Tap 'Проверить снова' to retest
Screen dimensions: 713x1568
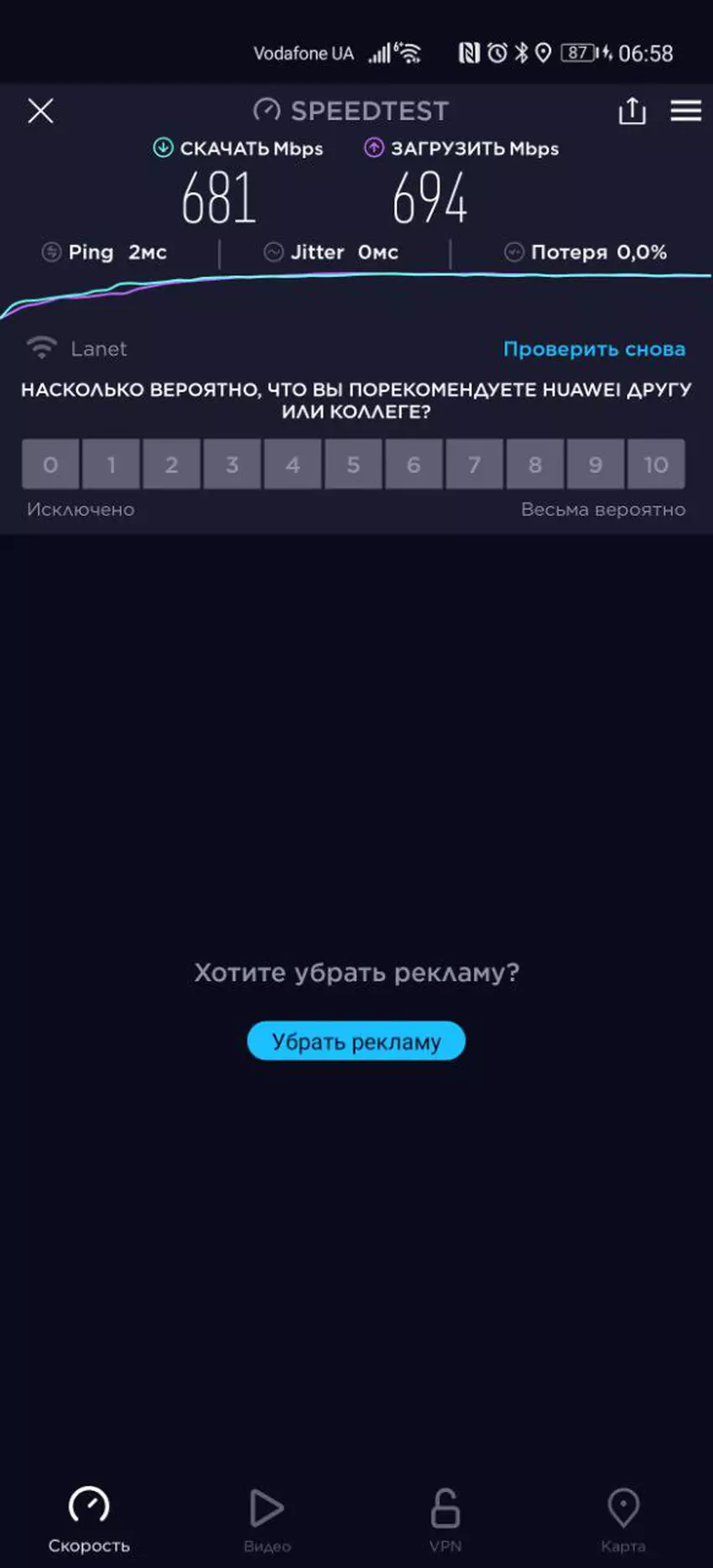pos(594,349)
